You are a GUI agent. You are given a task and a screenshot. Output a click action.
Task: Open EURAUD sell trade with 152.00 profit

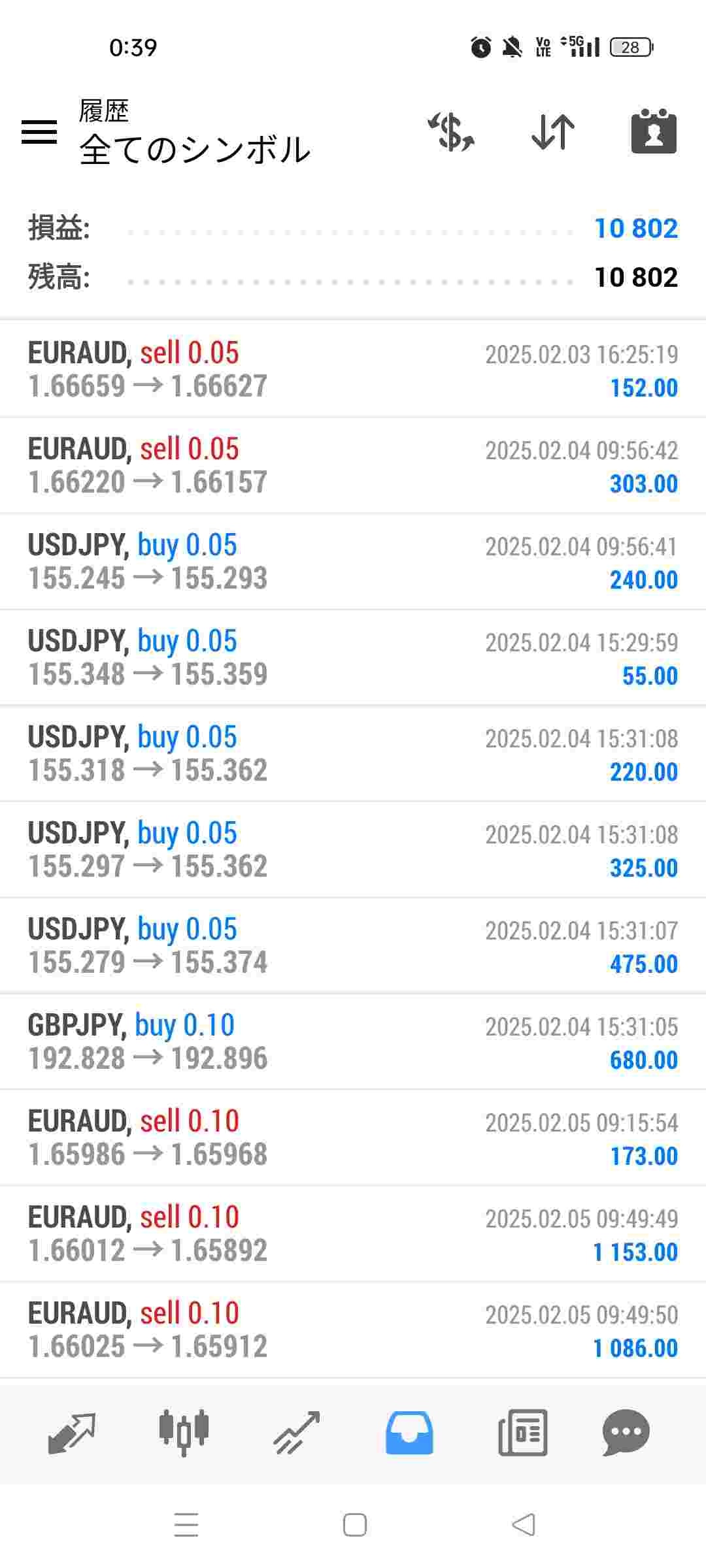tap(353, 370)
